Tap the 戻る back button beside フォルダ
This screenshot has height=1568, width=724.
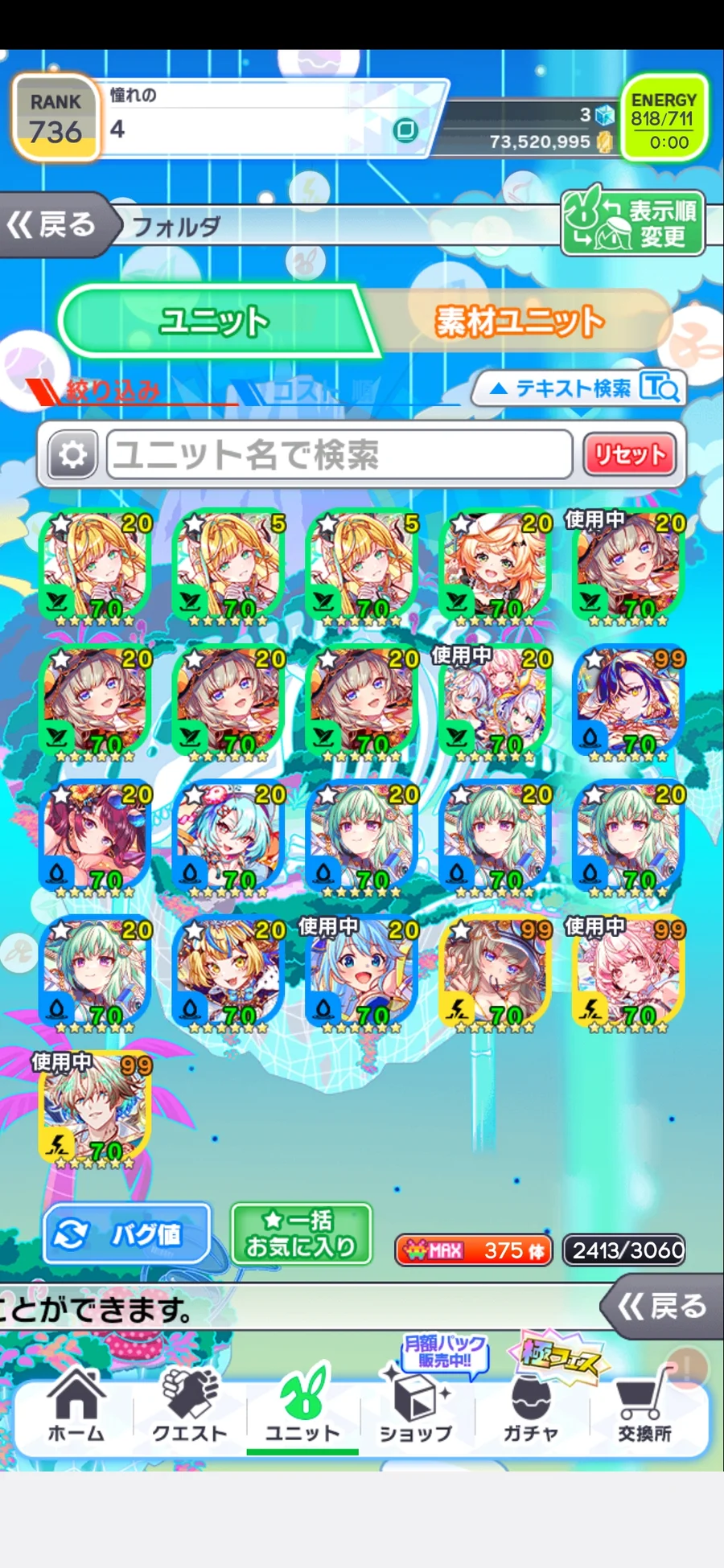55,225
